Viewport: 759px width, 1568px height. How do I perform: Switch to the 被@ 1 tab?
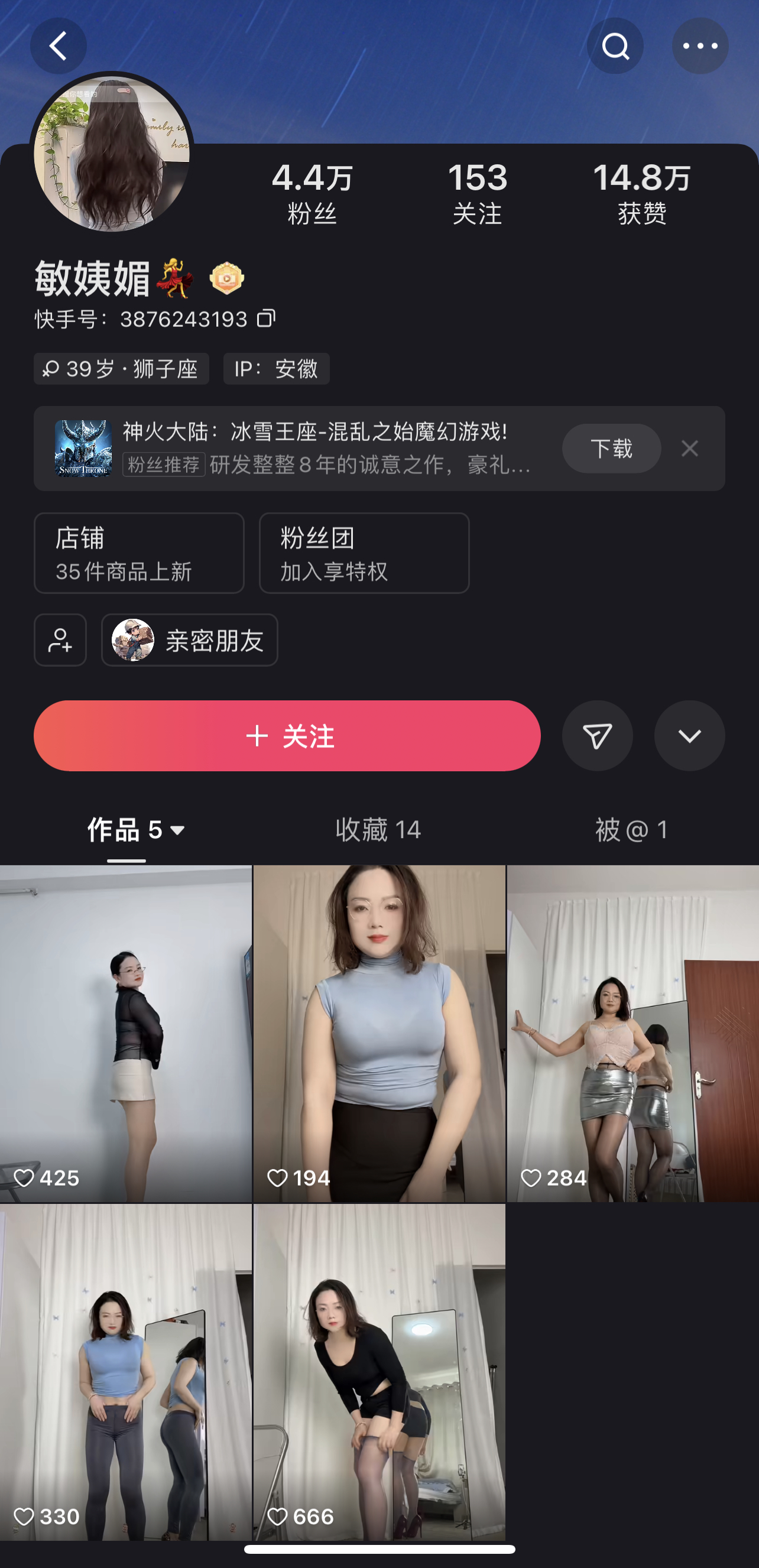click(x=631, y=830)
